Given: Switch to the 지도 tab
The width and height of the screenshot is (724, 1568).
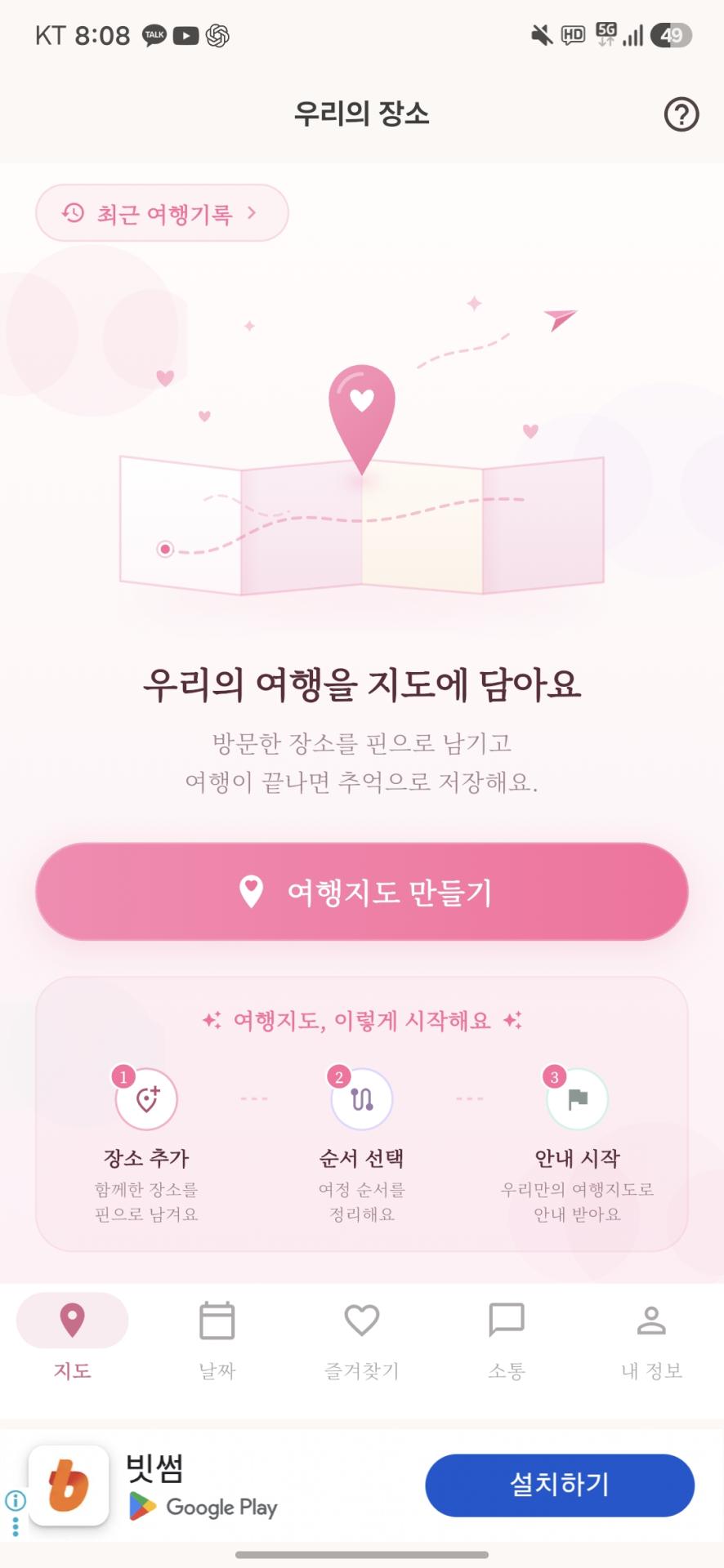Looking at the screenshot, I should point(73,1339).
